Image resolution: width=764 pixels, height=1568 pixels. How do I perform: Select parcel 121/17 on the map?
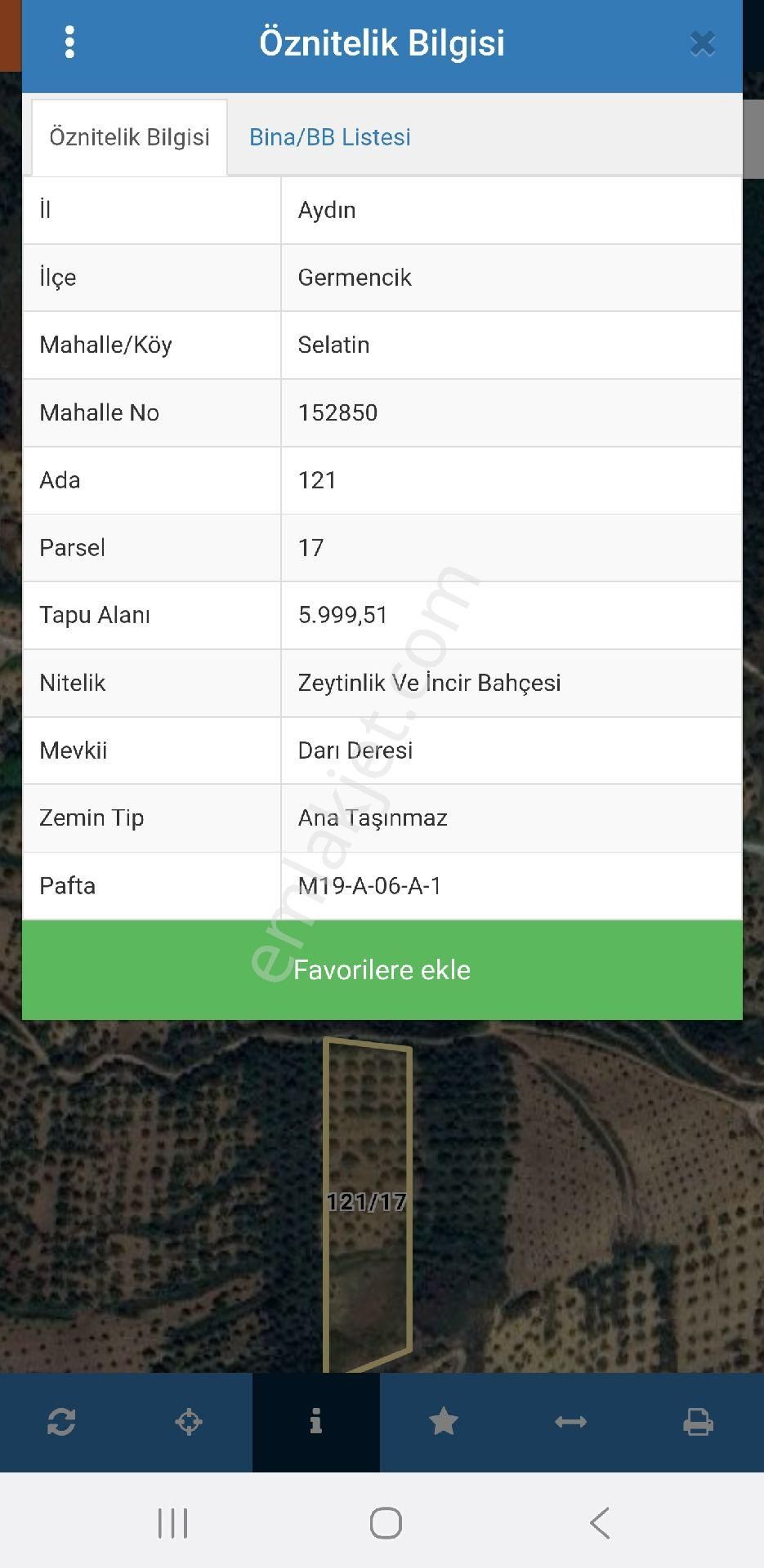click(x=365, y=1201)
